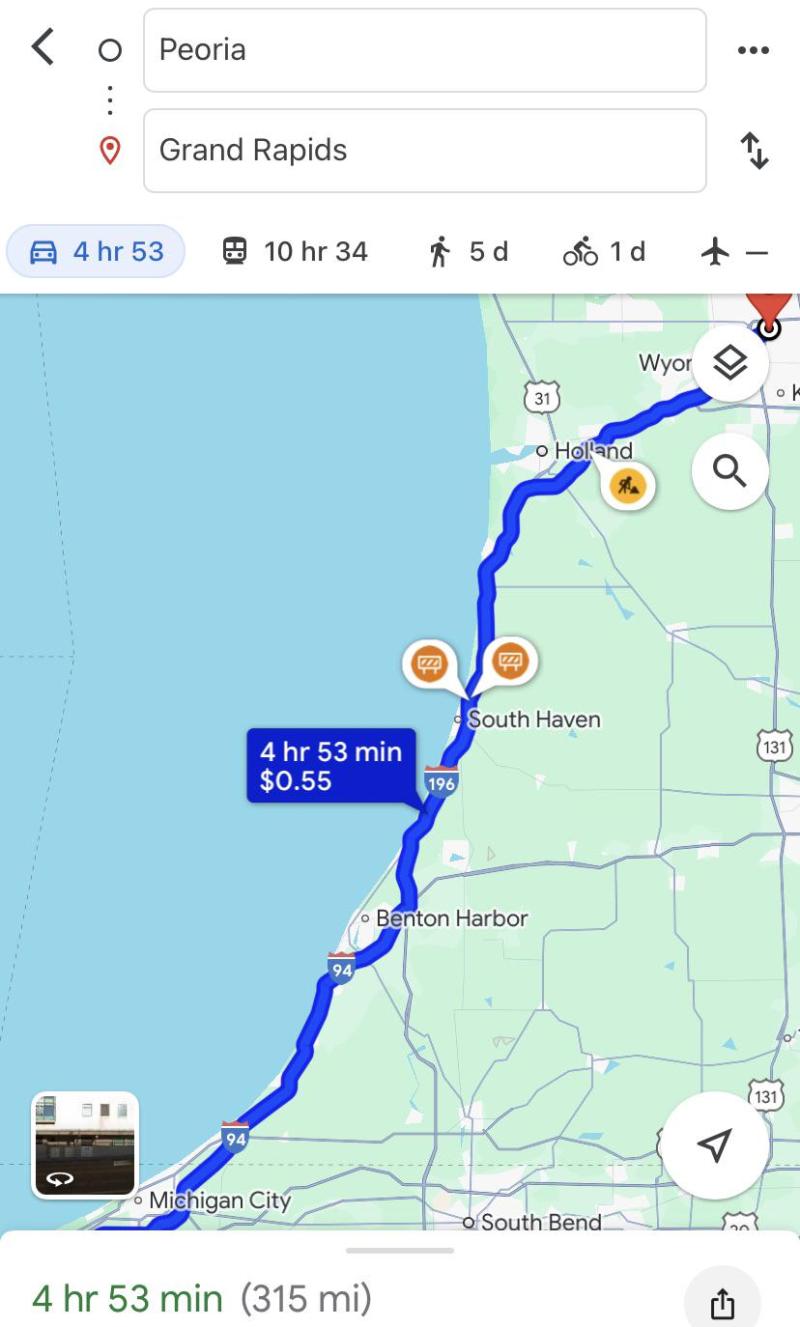The width and height of the screenshot is (800, 1327).
Task: Choose cycling directions, 1 d
Action: pos(604,251)
